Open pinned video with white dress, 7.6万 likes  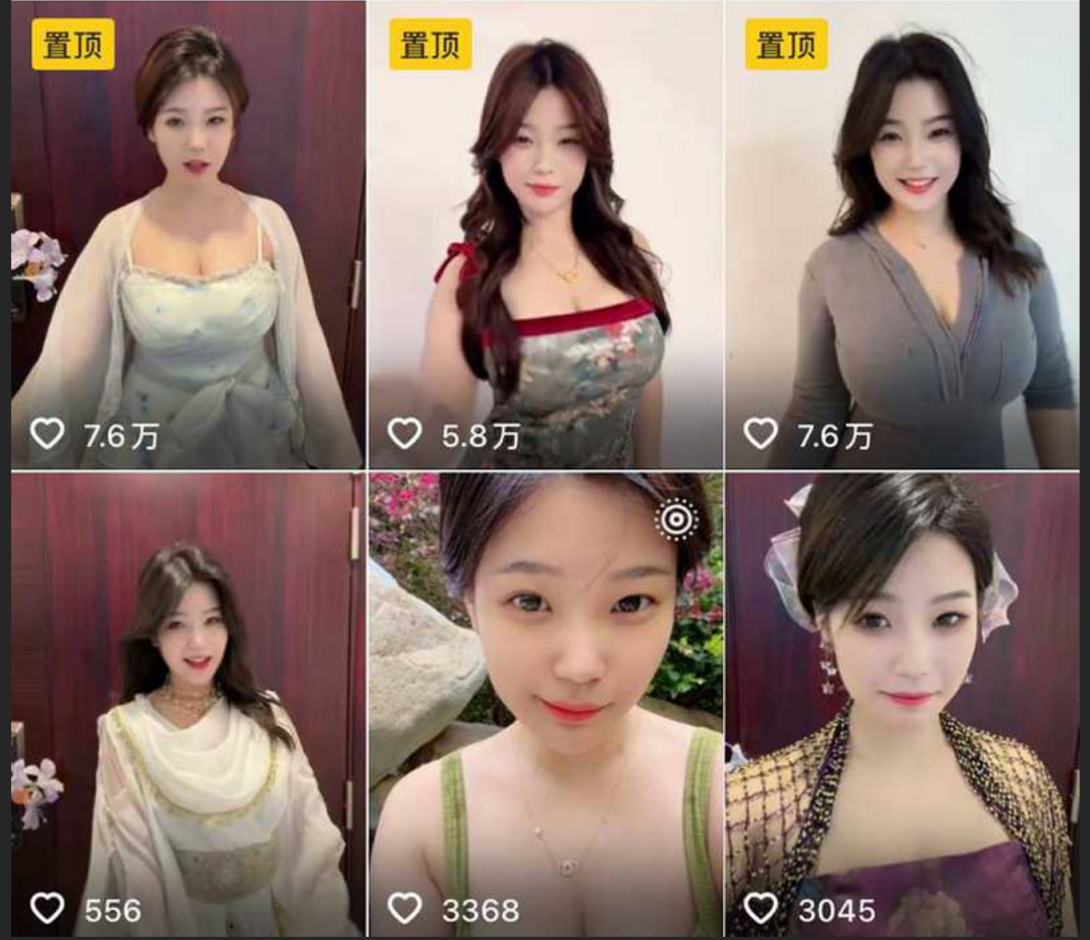click(x=188, y=235)
